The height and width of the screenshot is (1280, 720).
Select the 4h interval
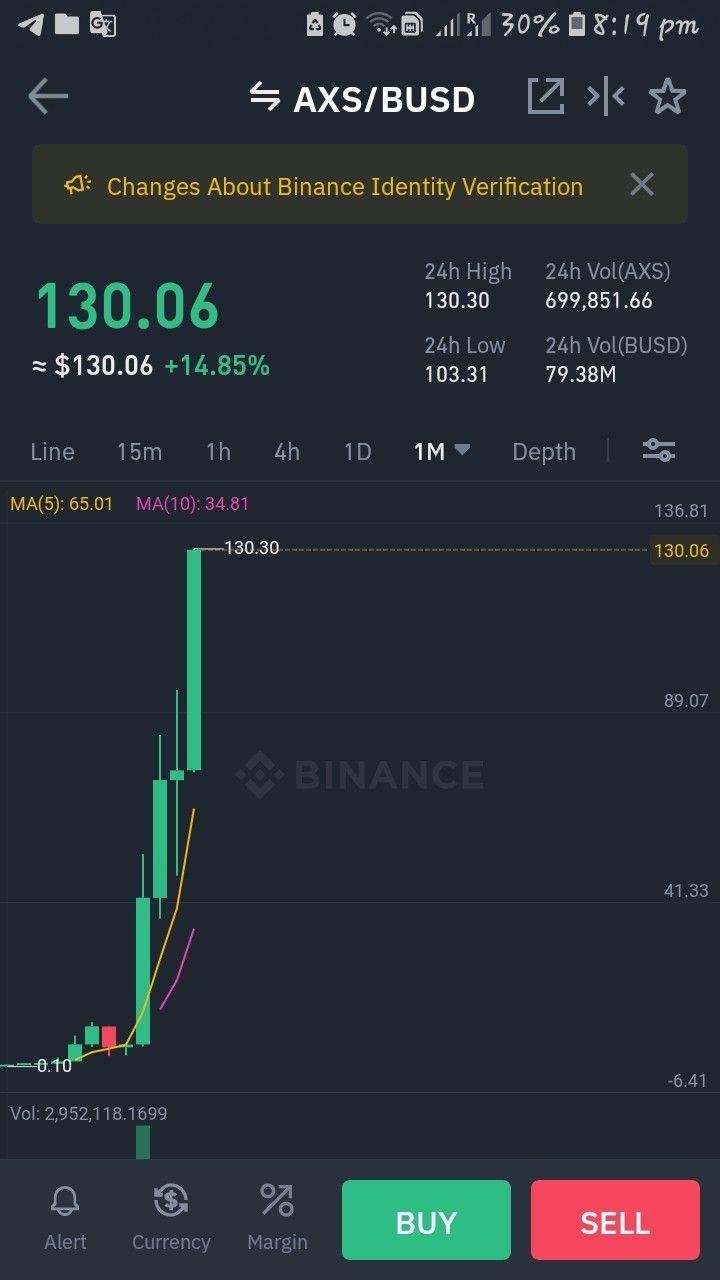pos(287,452)
